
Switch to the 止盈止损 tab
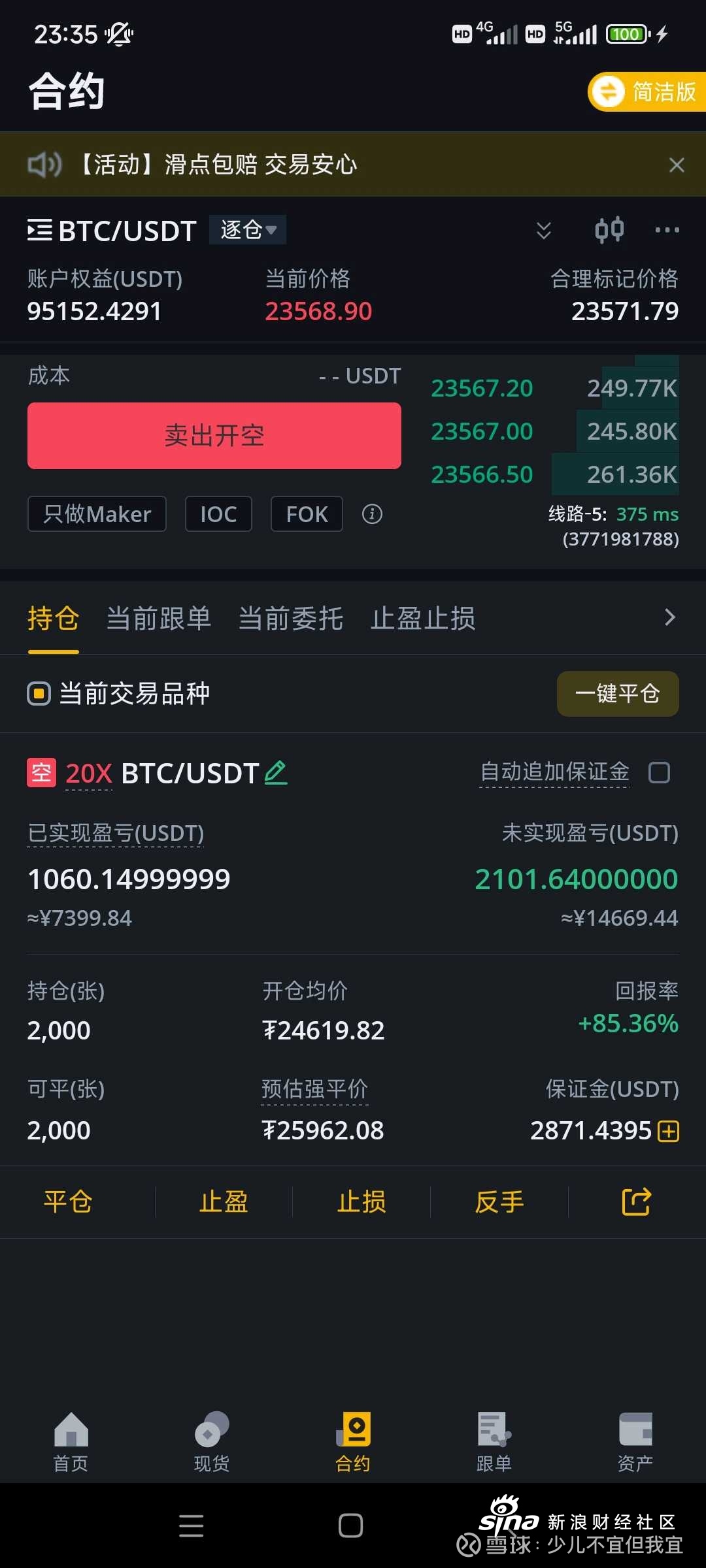coord(423,618)
